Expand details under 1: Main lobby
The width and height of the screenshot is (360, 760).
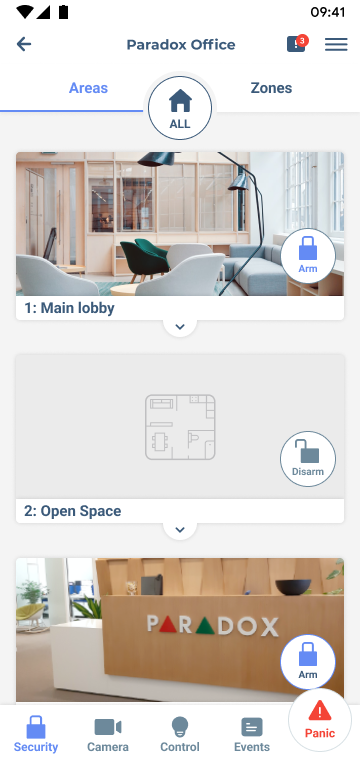click(x=180, y=327)
